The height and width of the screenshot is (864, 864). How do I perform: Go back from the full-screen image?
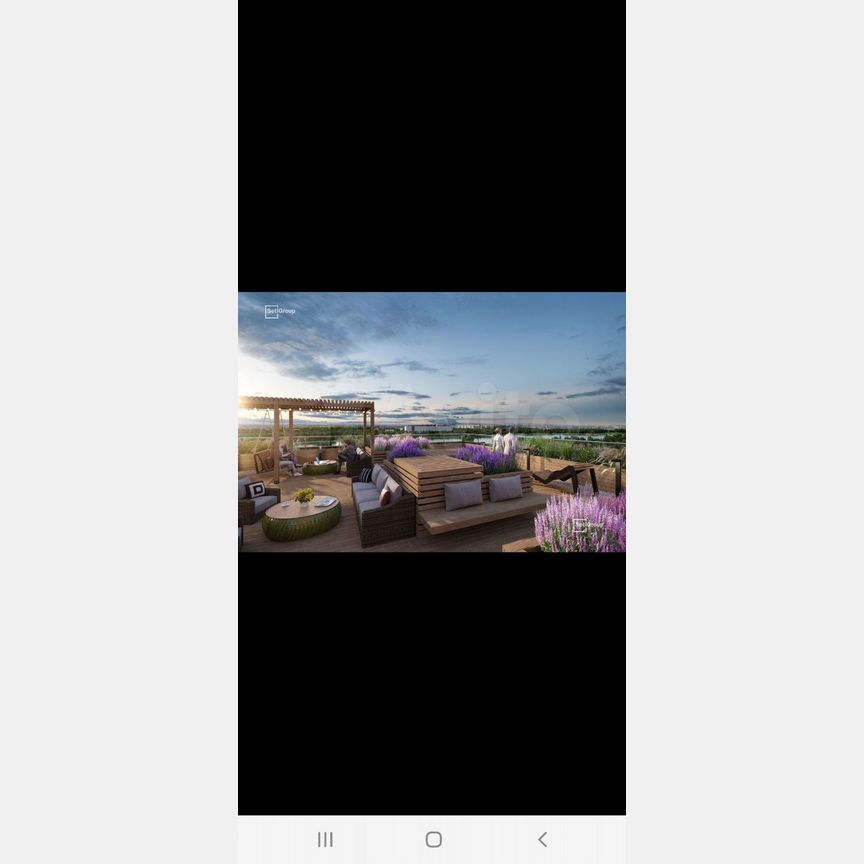(542, 840)
